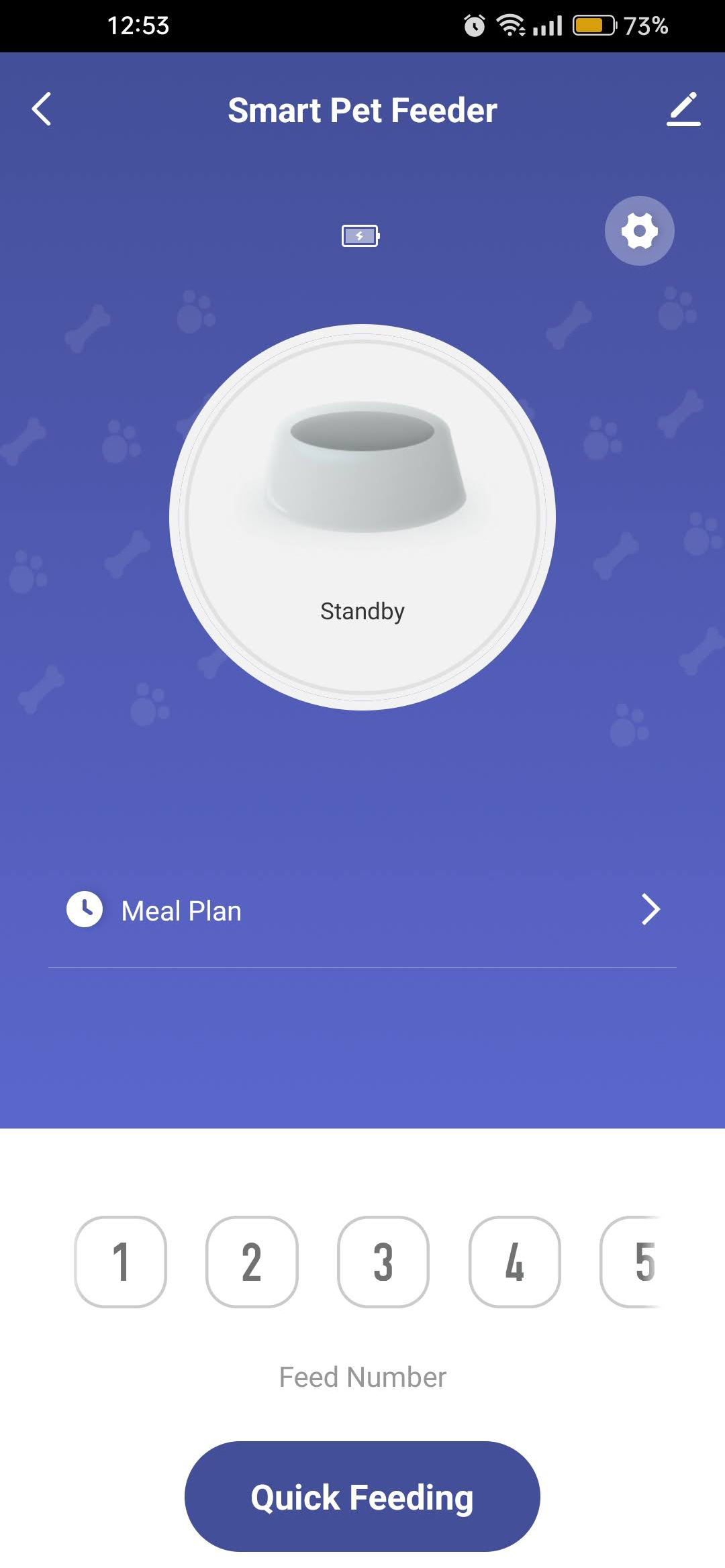Tap the Wi-Fi signal icon in status bar
Viewport: 725px width, 1568px height.
(x=512, y=25)
